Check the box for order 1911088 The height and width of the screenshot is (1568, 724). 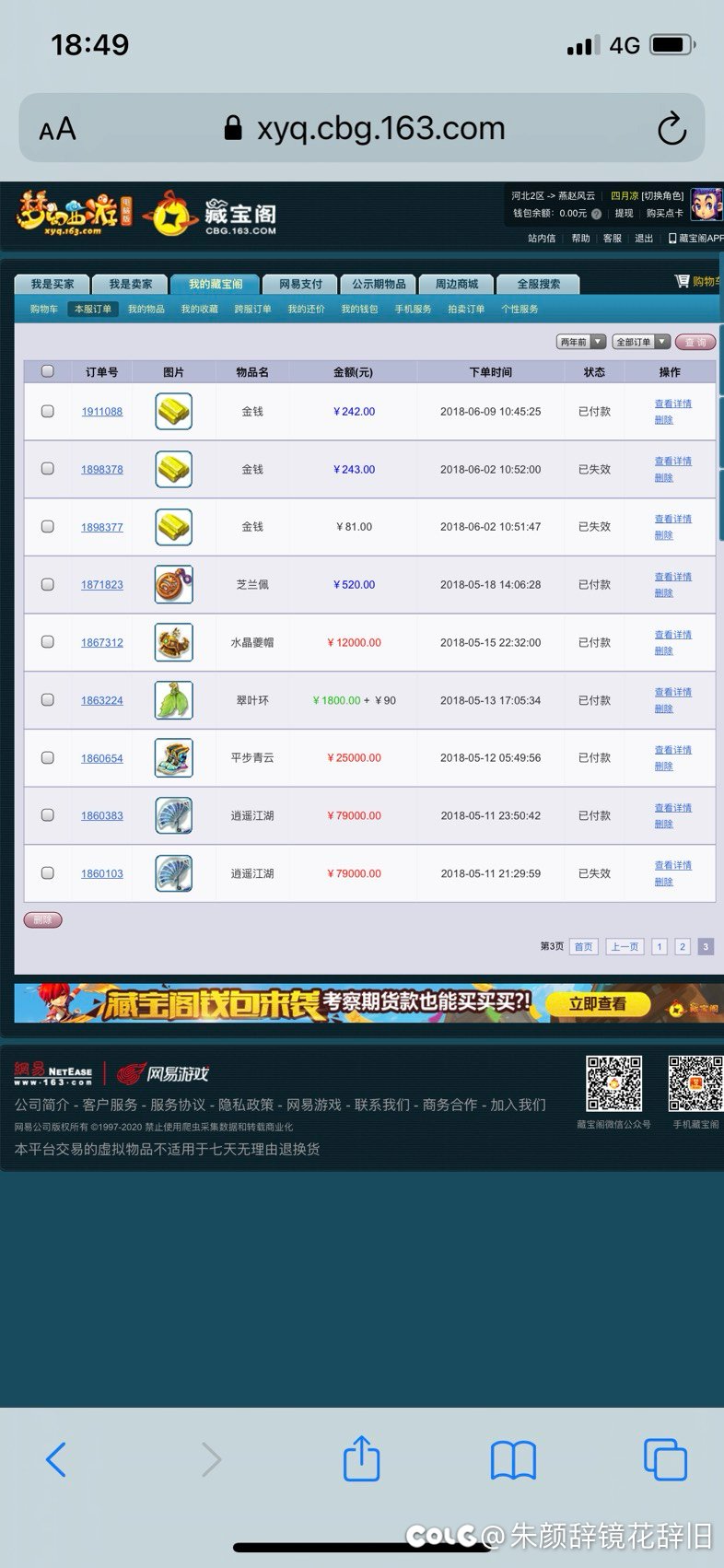(x=48, y=412)
